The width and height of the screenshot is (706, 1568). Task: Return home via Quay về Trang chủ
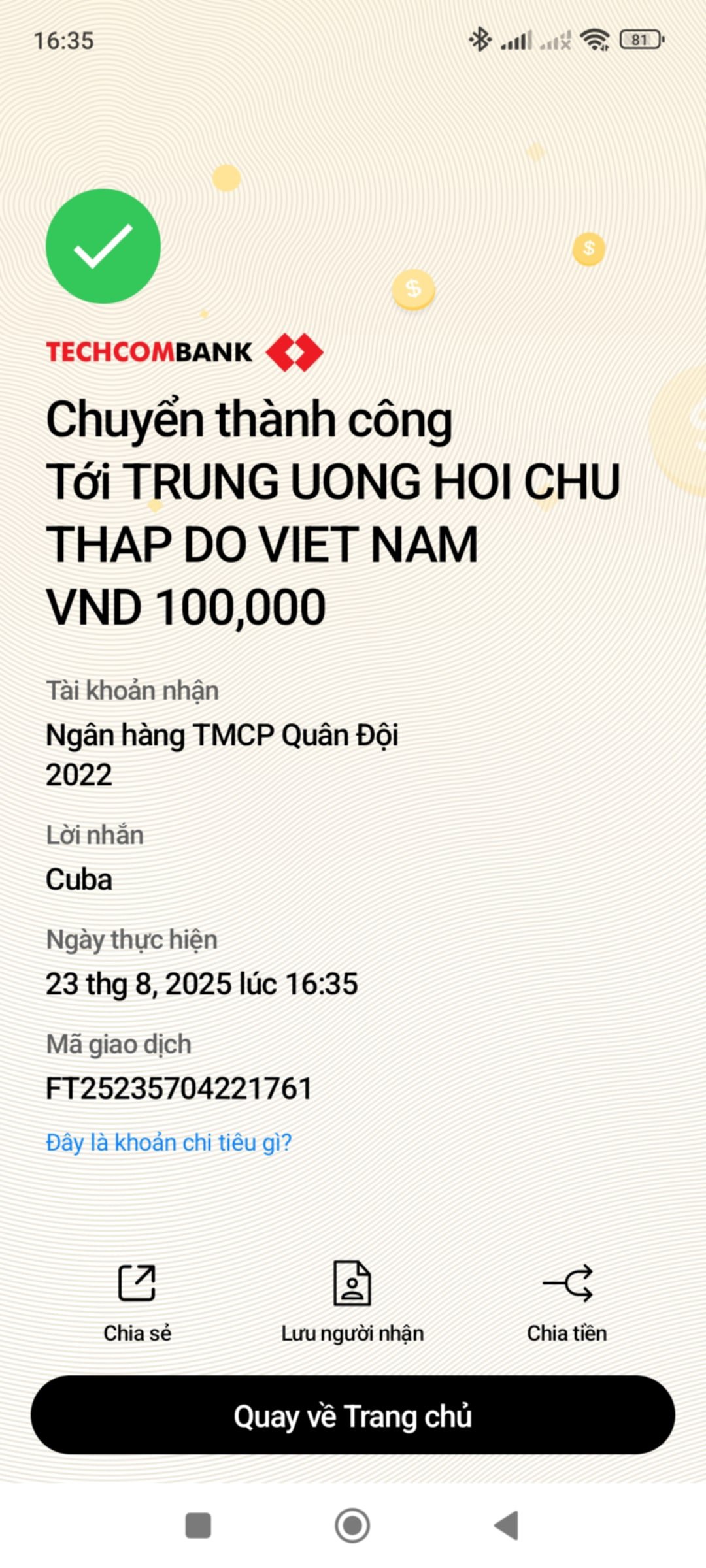[352, 1416]
